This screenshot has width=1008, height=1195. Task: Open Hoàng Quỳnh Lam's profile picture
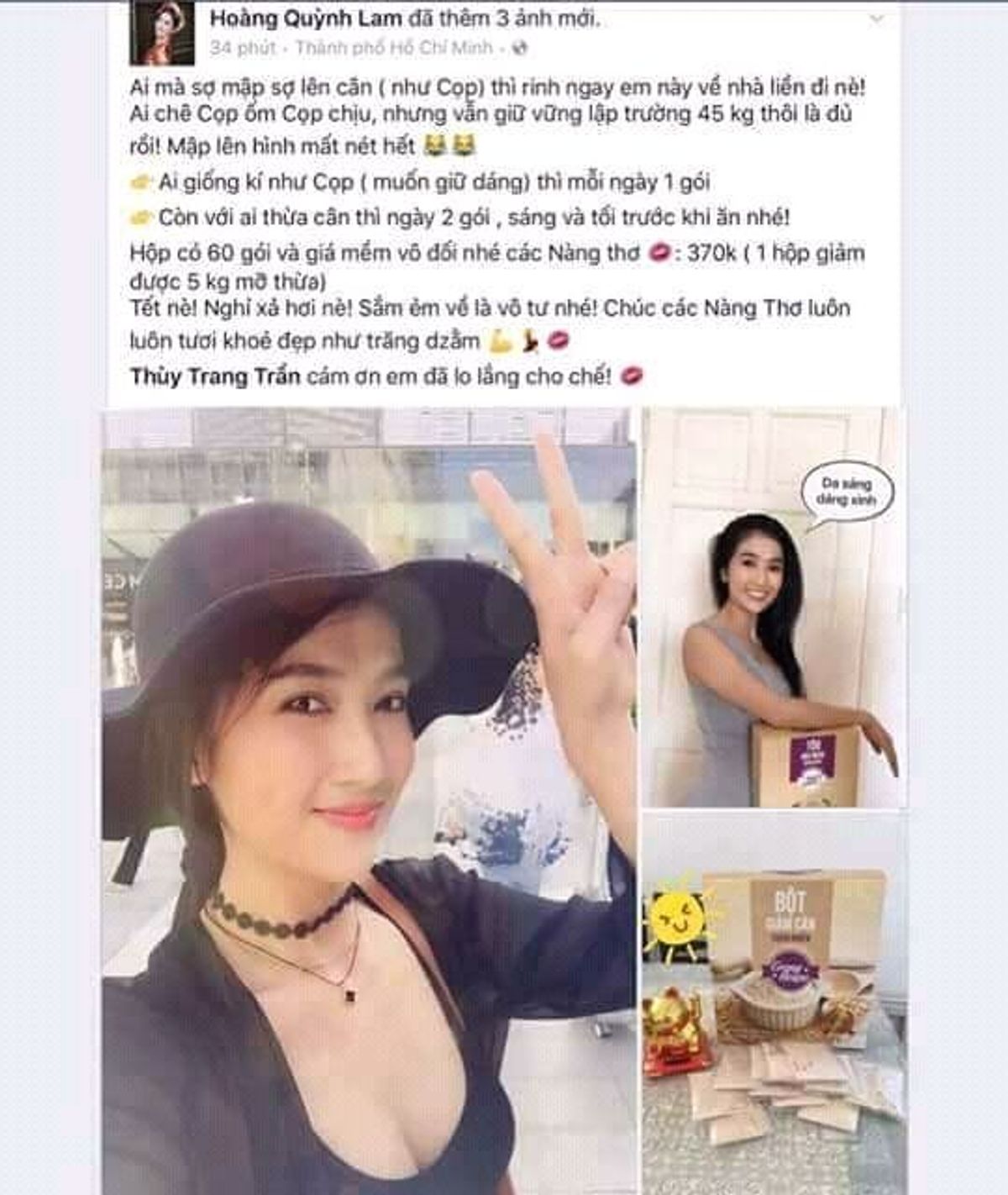point(161,32)
